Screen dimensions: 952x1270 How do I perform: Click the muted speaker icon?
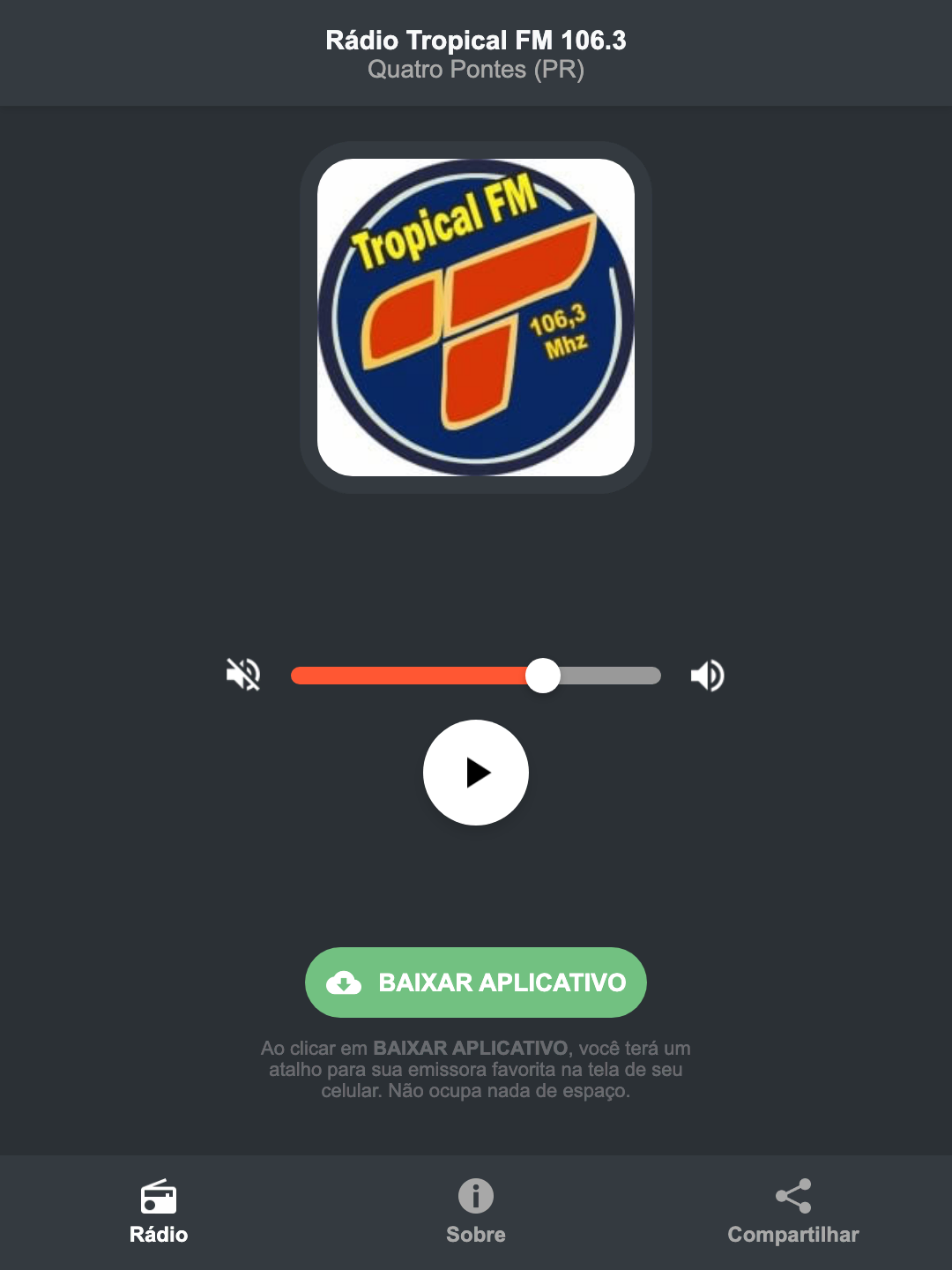point(242,675)
